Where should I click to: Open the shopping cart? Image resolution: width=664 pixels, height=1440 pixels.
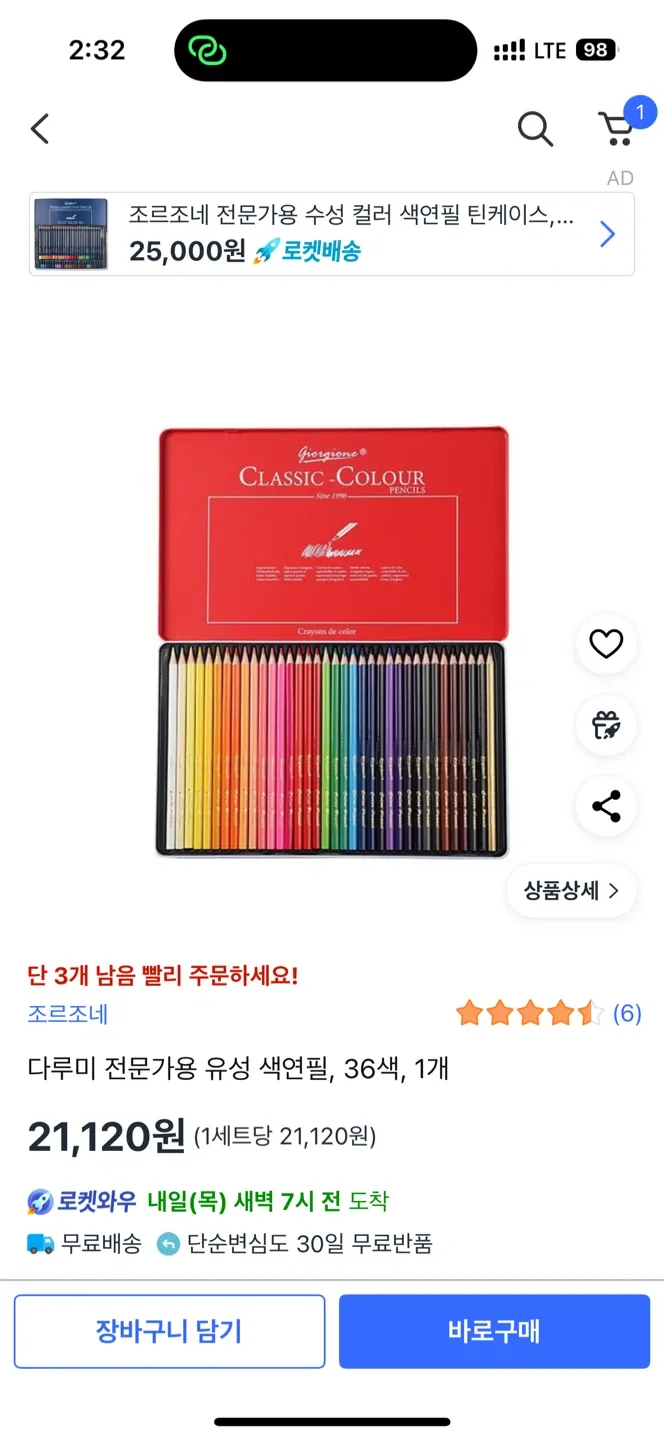point(617,128)
